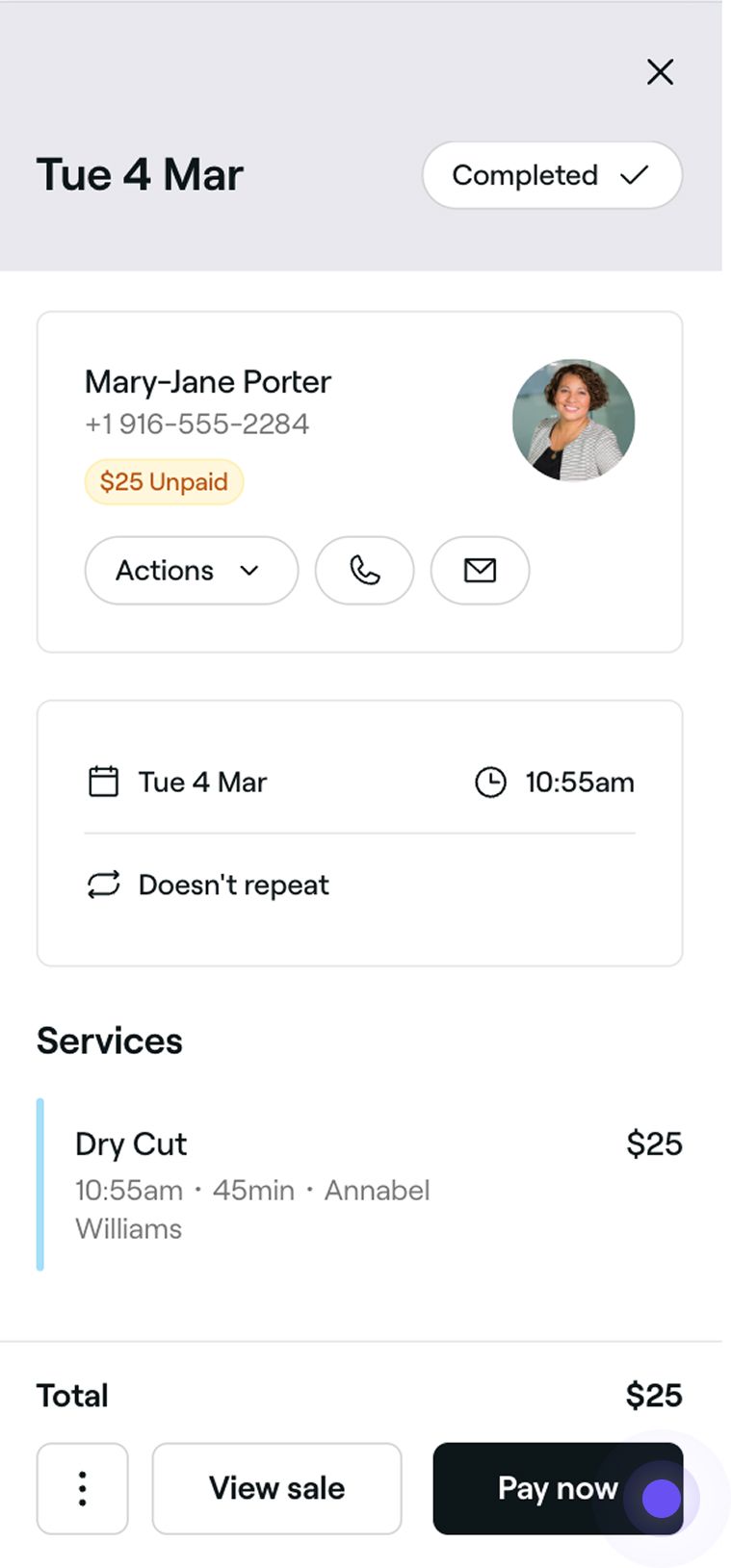The image size is (731, 1568).
Task: Click the repeat icon near Doesn't repeat
Action: (104, 884)
